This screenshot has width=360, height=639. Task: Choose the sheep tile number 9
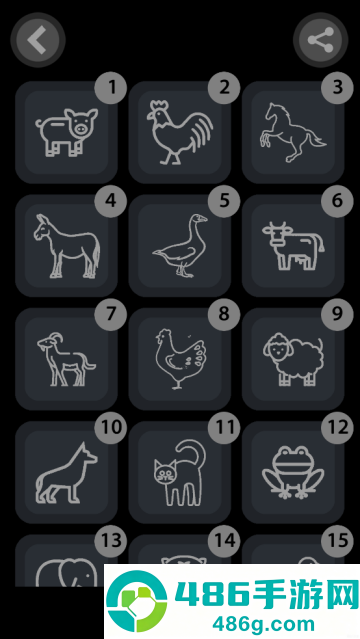(x=293, y=359)
